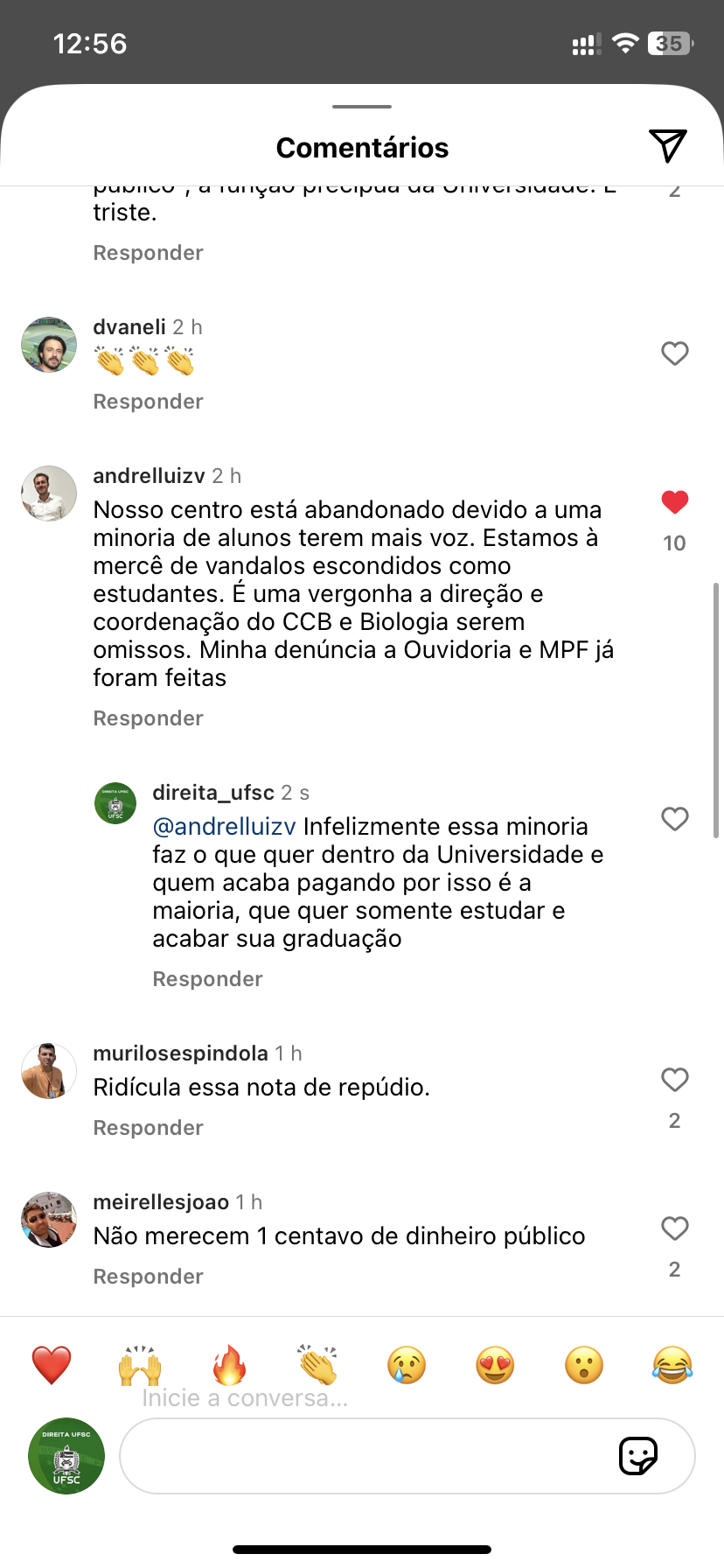Open the sticker picker in comment box
Screen dimensions: 724x1568
[637, 1456]
